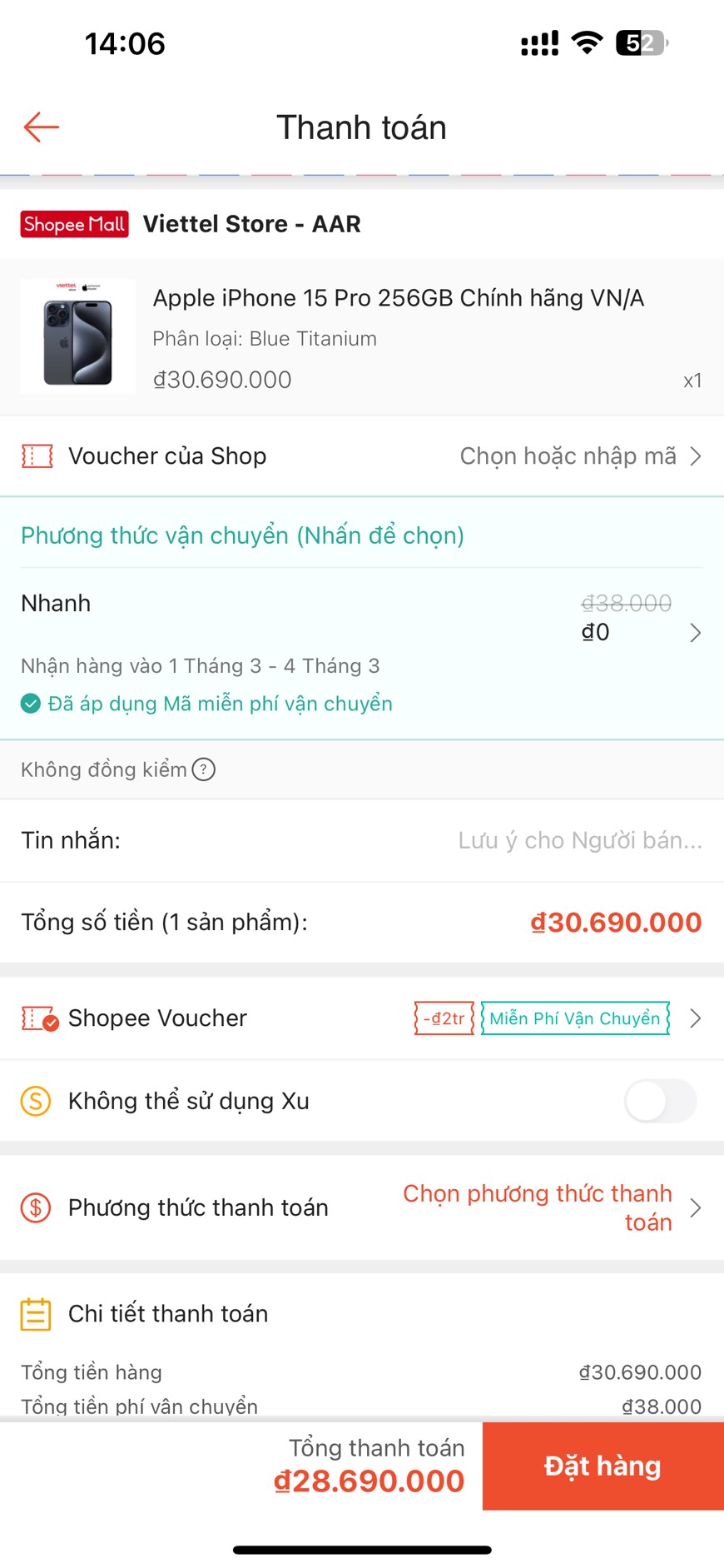Tap the yellow Xu coin icon
Screen dimensions: 724x1568
pos(34,1100)
